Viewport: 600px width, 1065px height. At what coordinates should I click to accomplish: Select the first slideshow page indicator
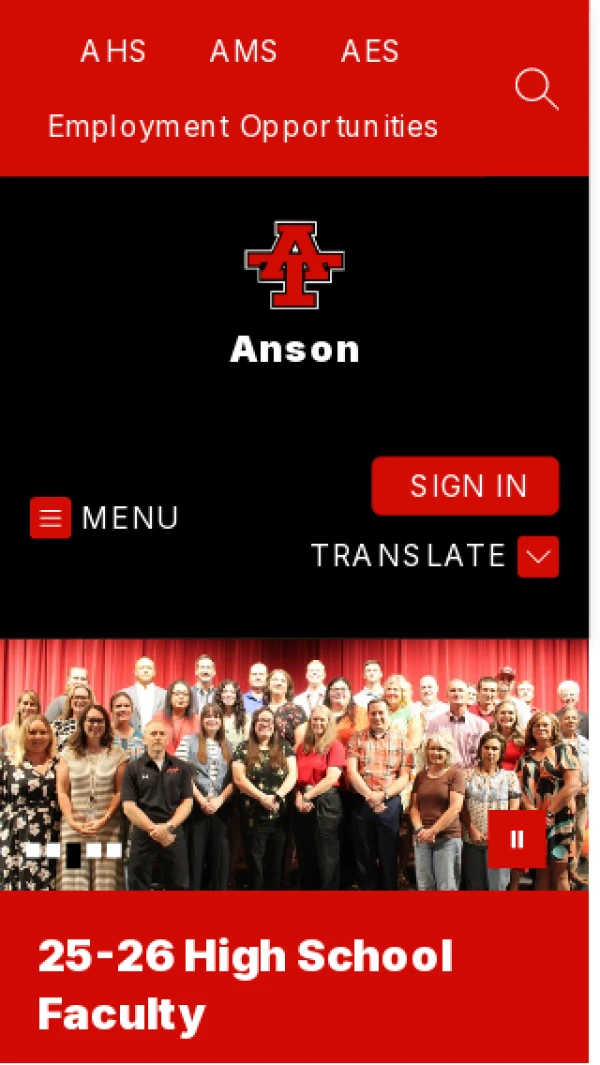33,851
